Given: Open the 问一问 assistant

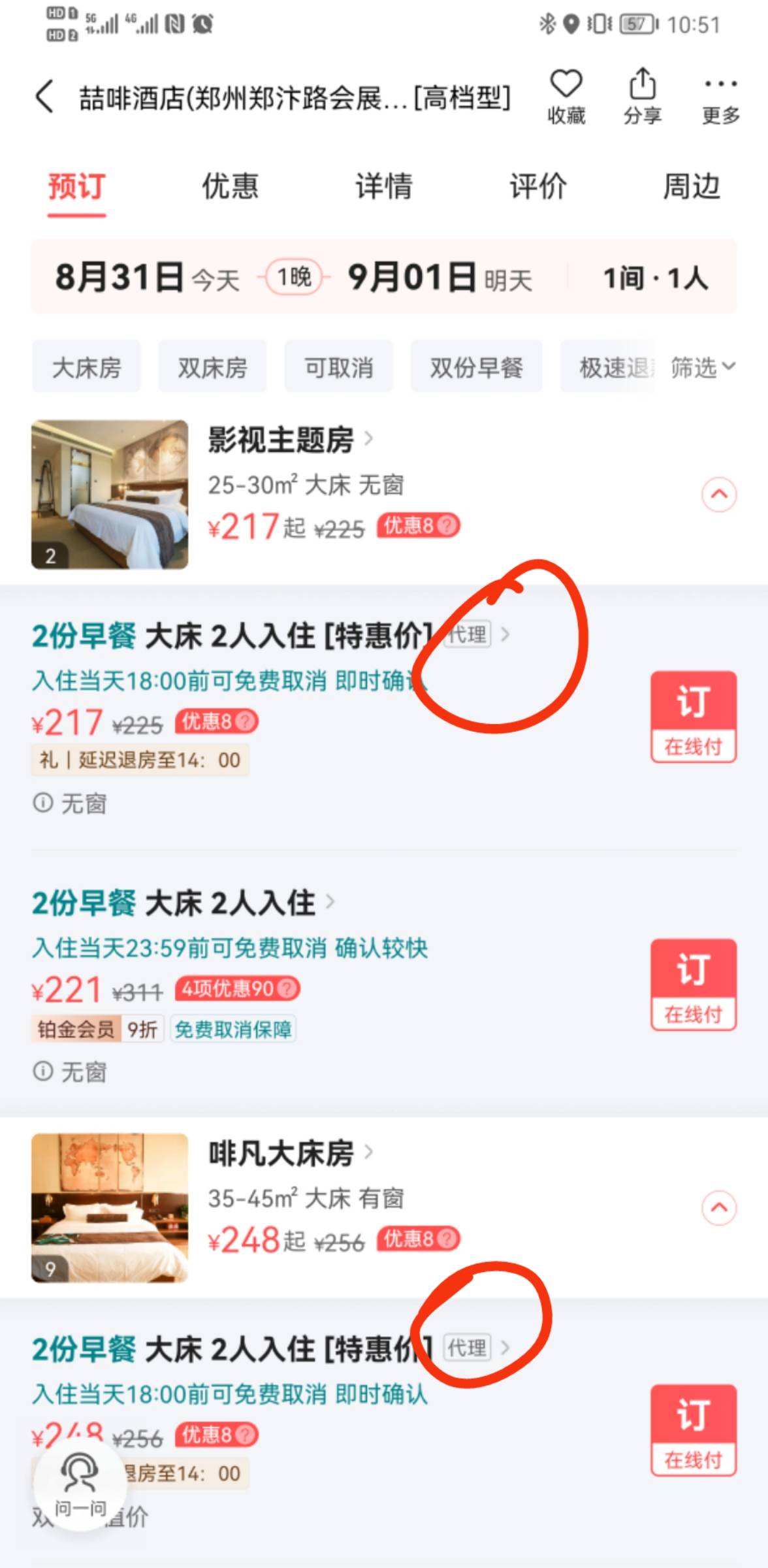Looking at the screenshot, I should (80, 1484).
